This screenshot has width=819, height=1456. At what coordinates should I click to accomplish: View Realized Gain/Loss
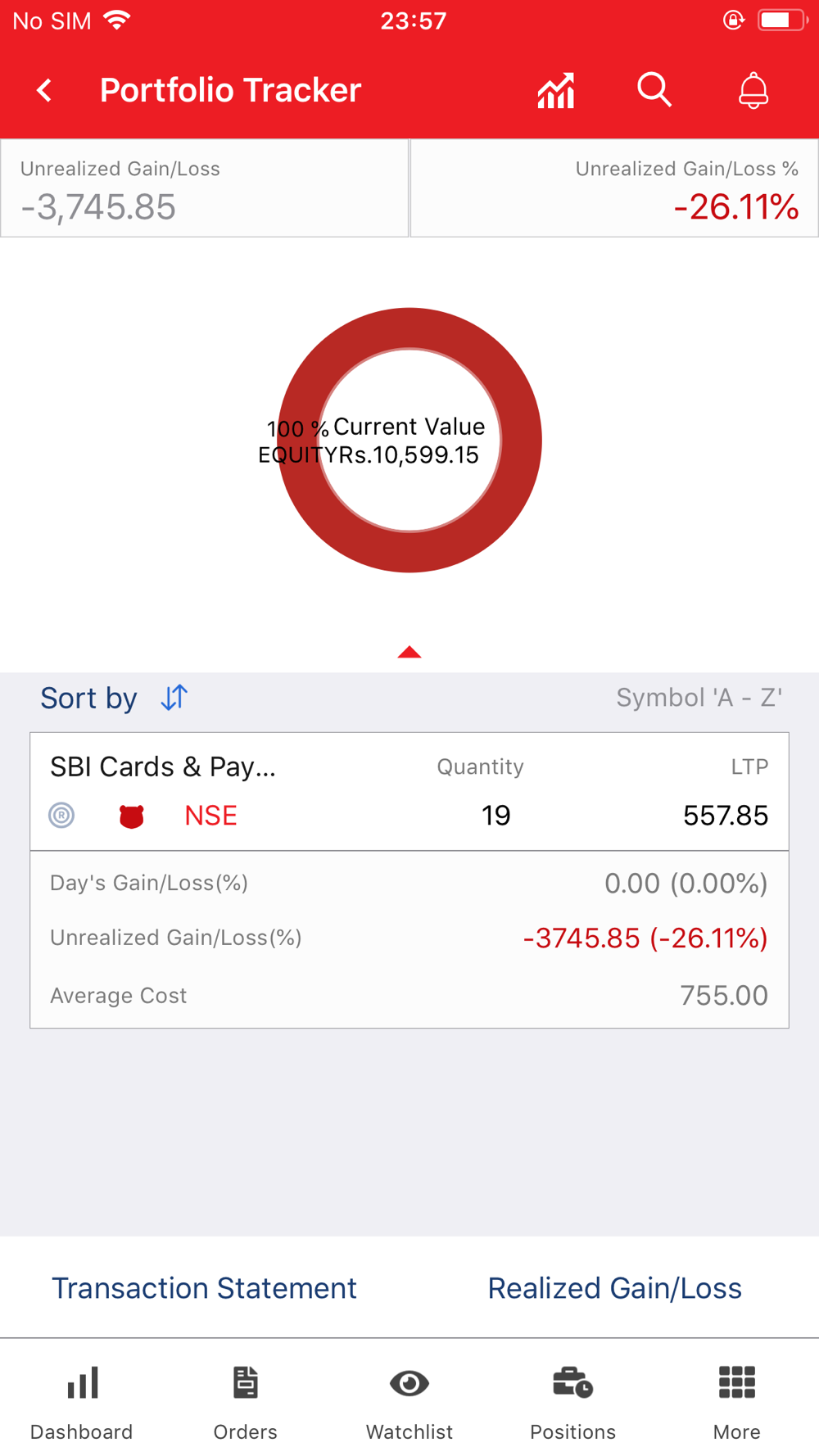pos(615,1288)
